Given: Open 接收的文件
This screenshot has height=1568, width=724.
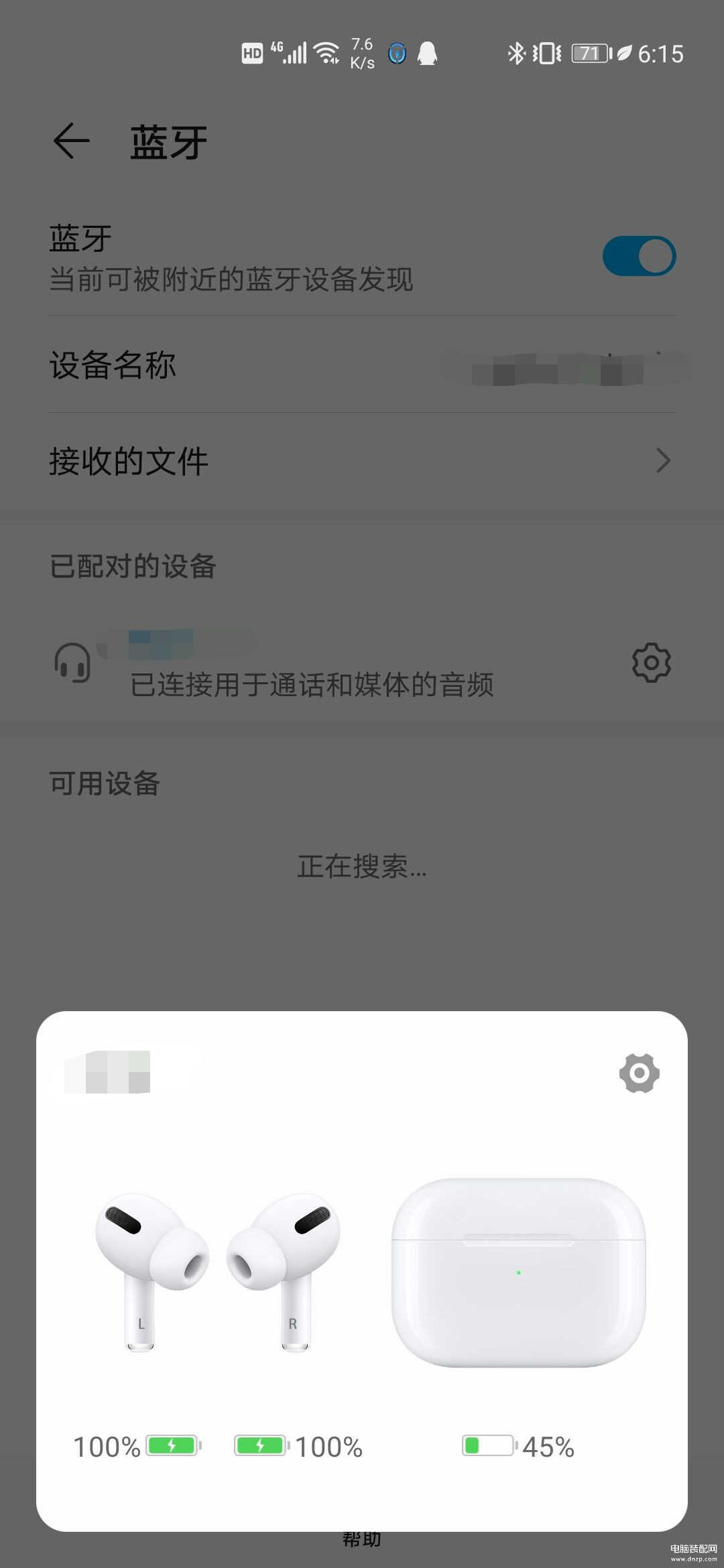Looking at the screenshot, I should tap(362, 461).
